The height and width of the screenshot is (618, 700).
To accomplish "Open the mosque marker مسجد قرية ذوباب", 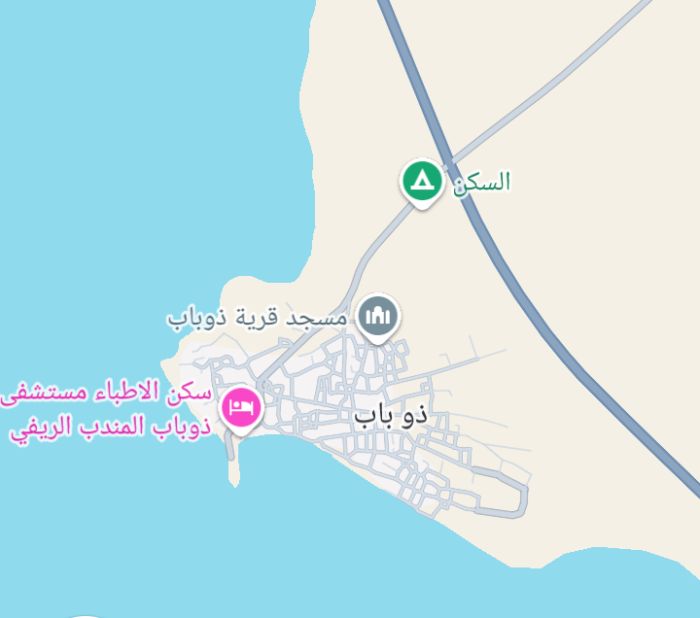I will [378, 317].
